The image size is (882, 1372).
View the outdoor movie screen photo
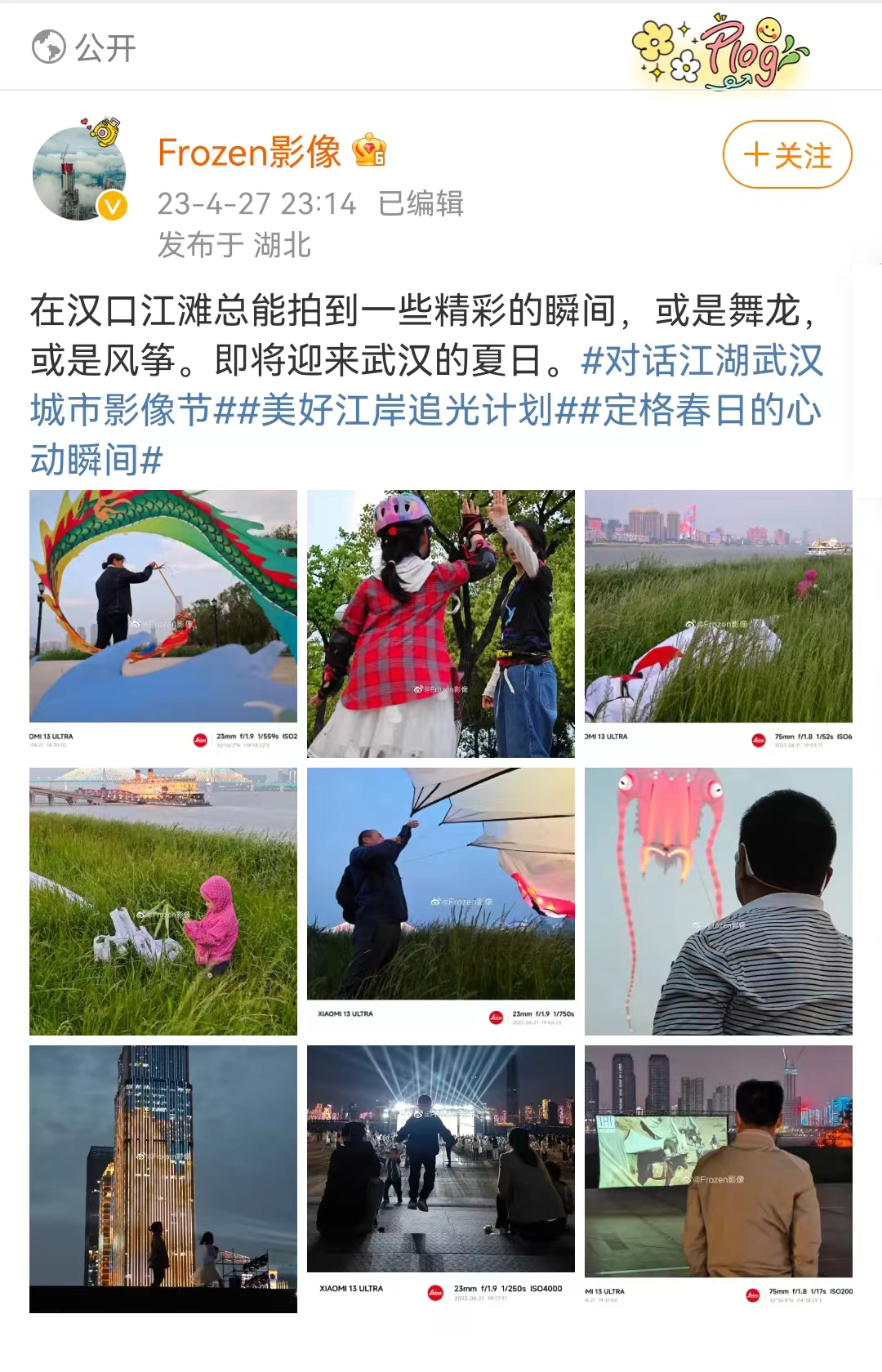click(719, 1178)
